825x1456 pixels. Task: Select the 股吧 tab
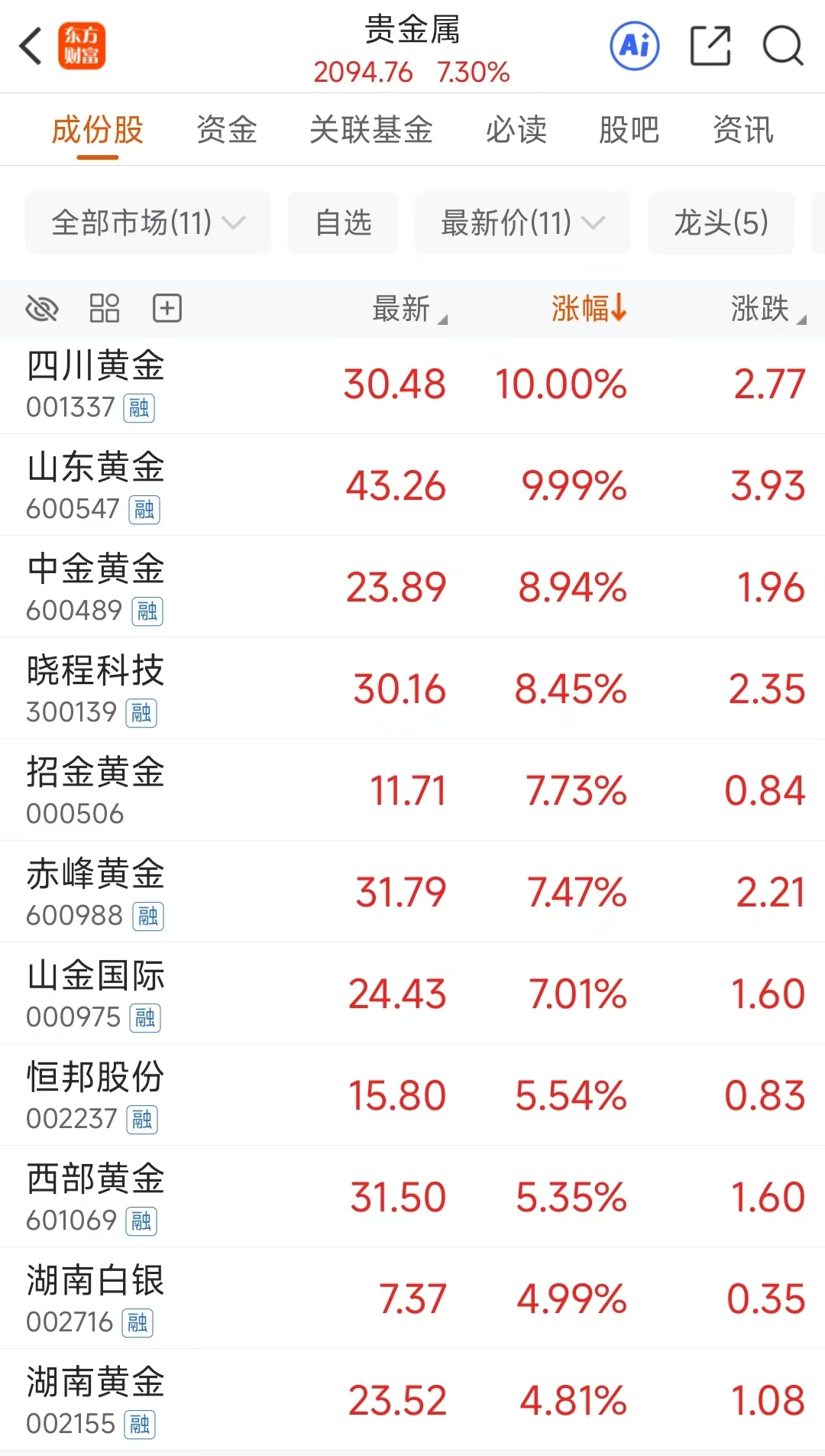(629, 130)
